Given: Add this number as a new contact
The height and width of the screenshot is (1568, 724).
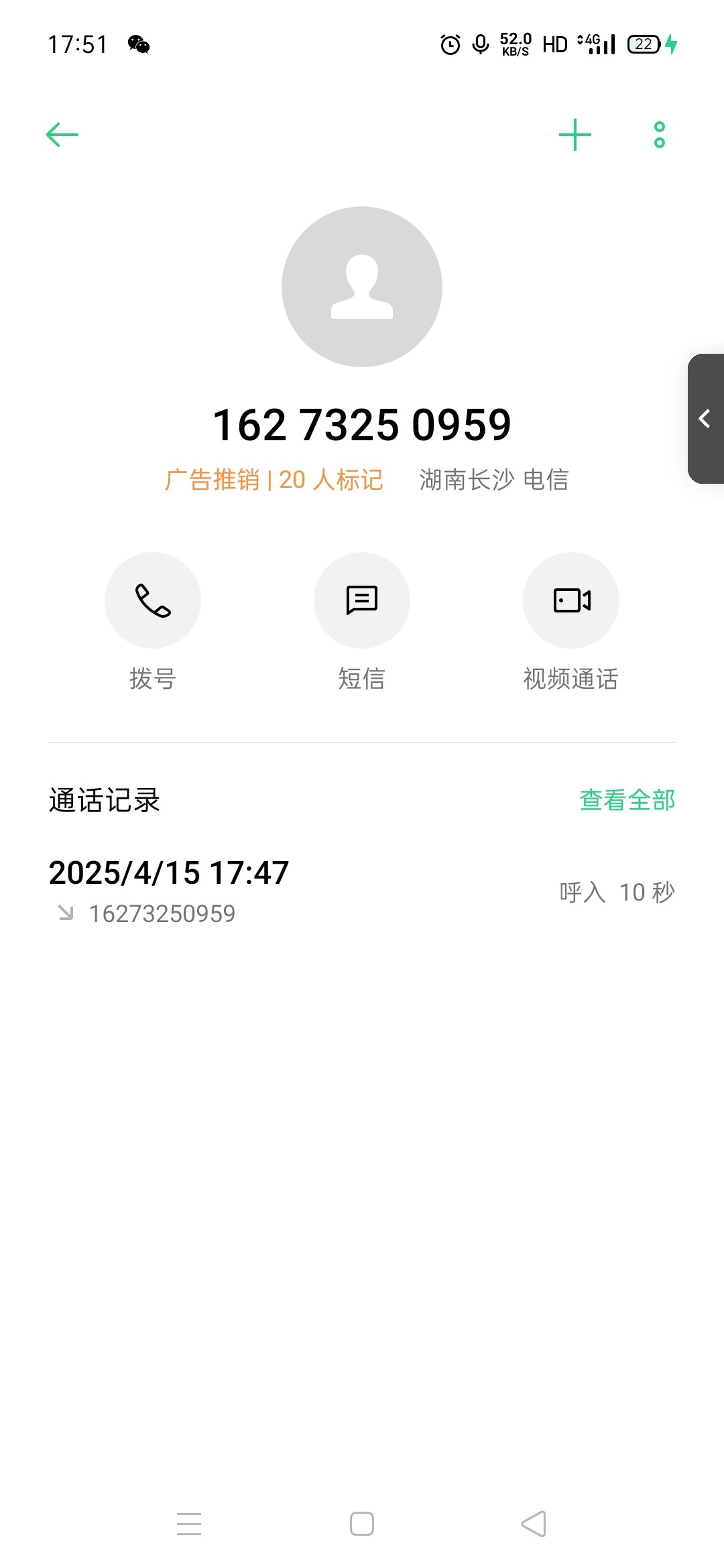Looking at the screenshot, I should tap(575, 135).
